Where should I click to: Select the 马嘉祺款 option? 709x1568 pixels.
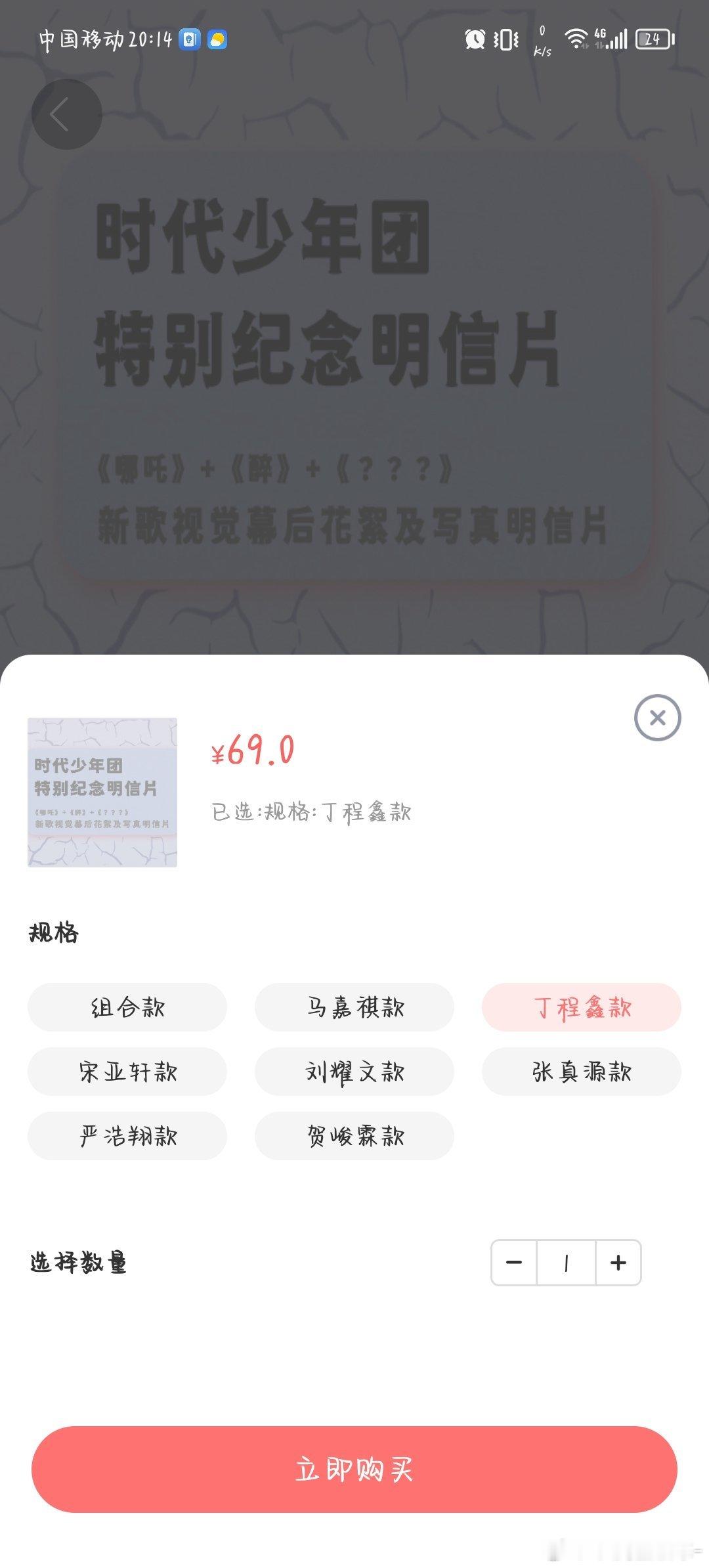354,1008
